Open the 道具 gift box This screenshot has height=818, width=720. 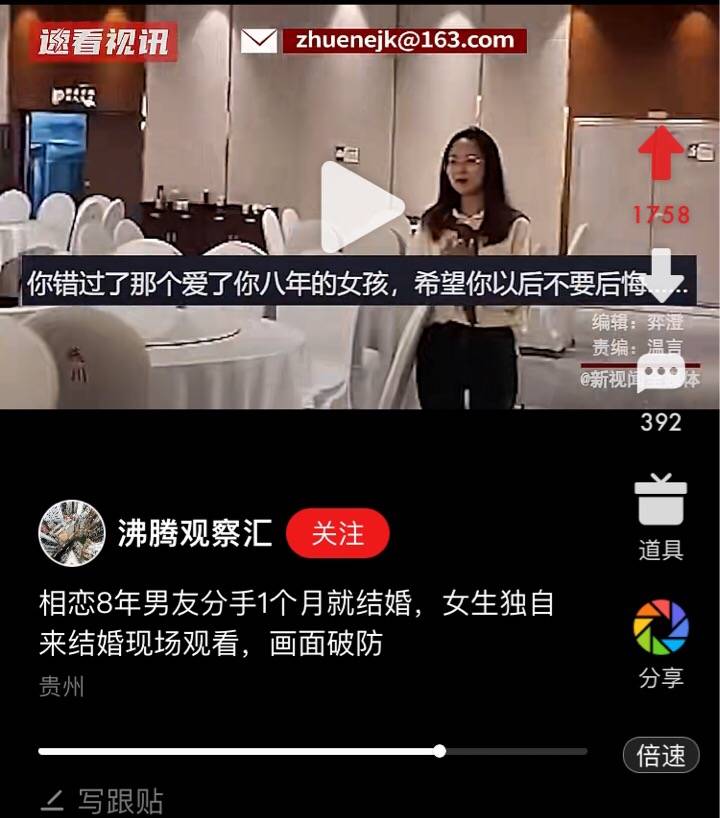click(x=661, y=503)
